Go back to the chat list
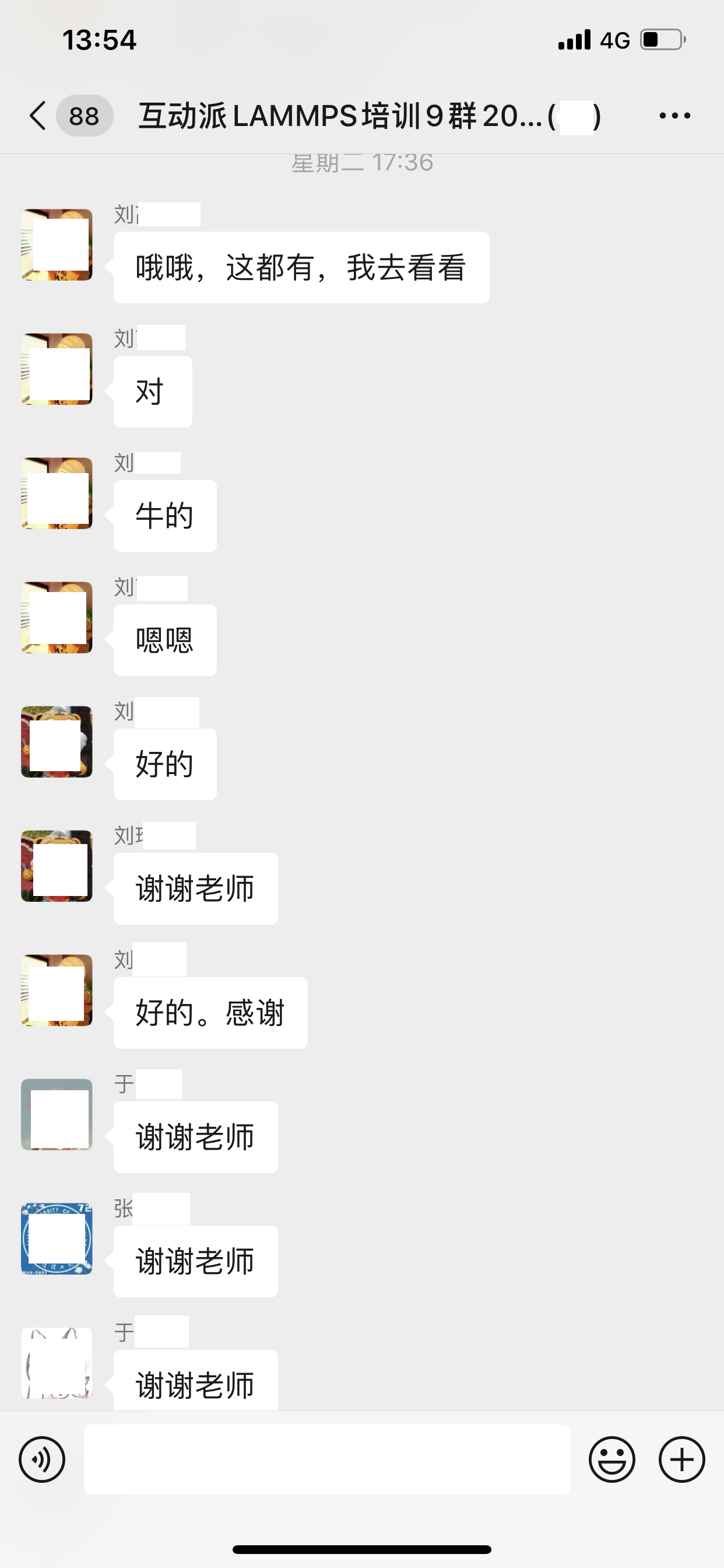 [38, 116]
